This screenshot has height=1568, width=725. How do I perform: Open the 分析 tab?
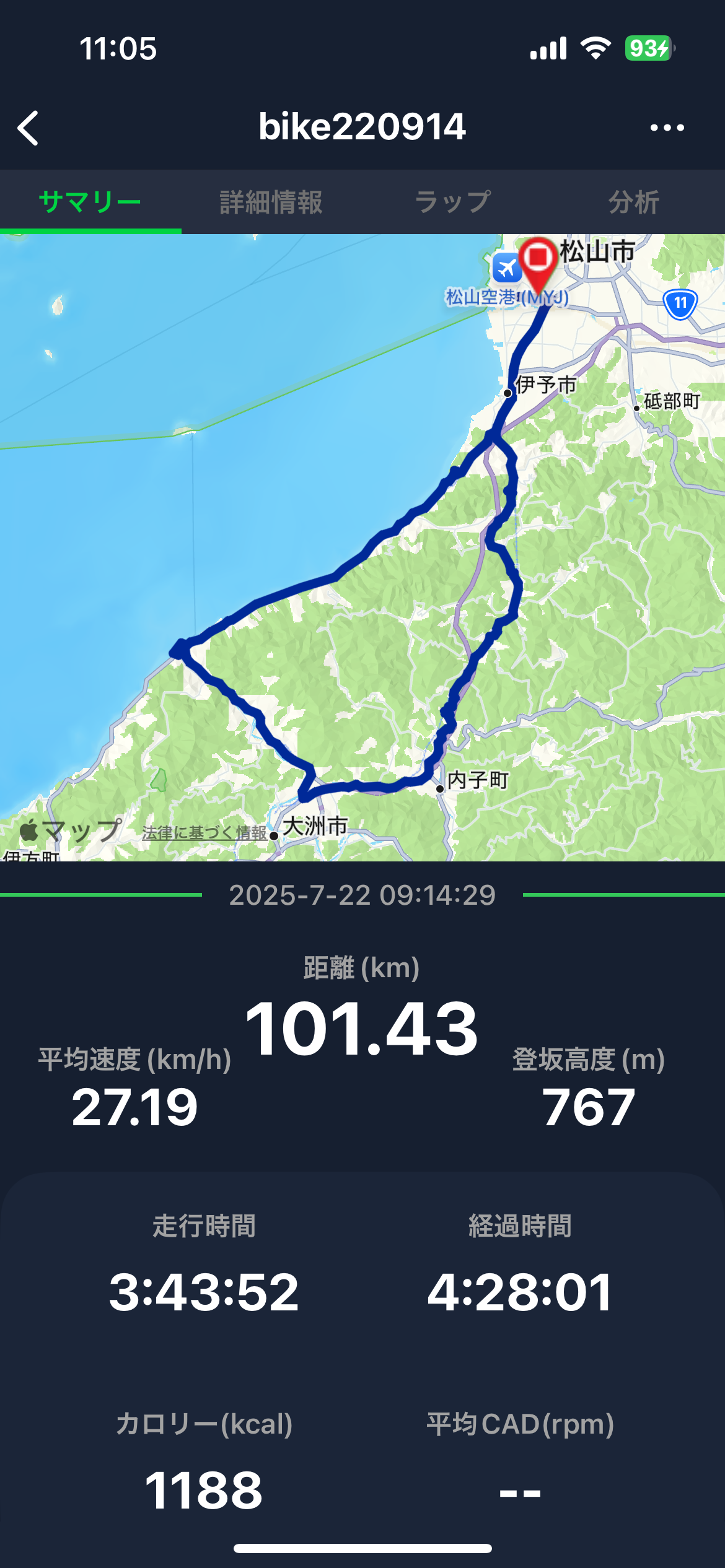coord(634,202)
